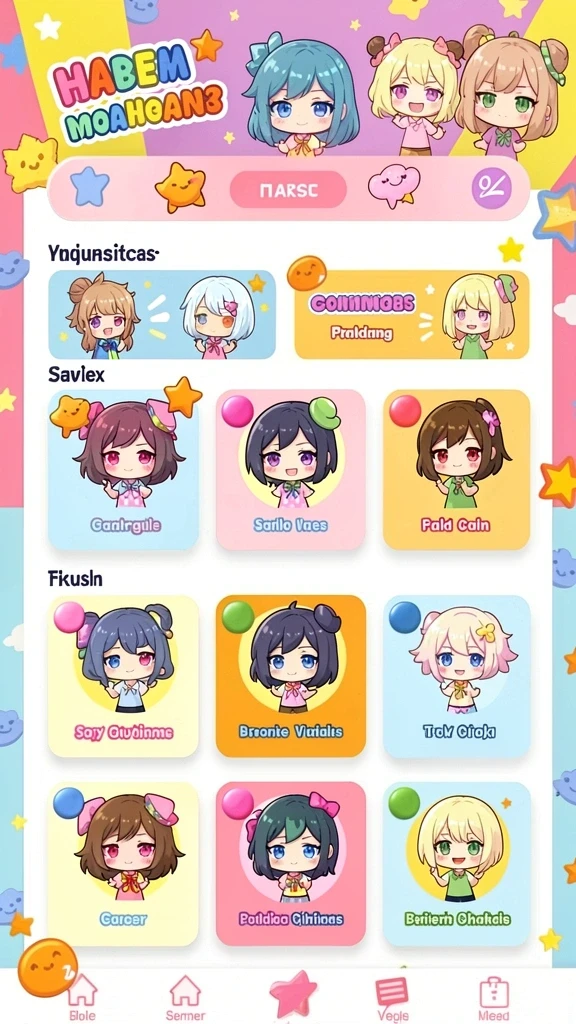This screenshot has height=1024, width=576.
Task: Choose the Sajy Giudinme card
Action: tap(123, 676)
